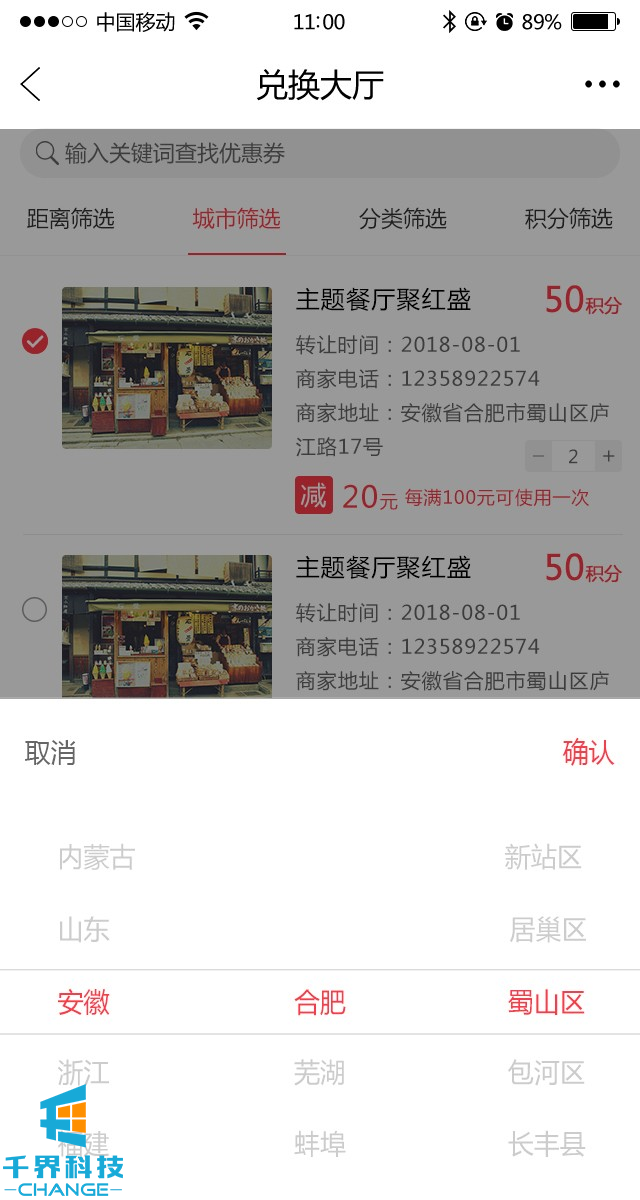
Task: Cancel the city picker with 取消
Action: (51, 753)
